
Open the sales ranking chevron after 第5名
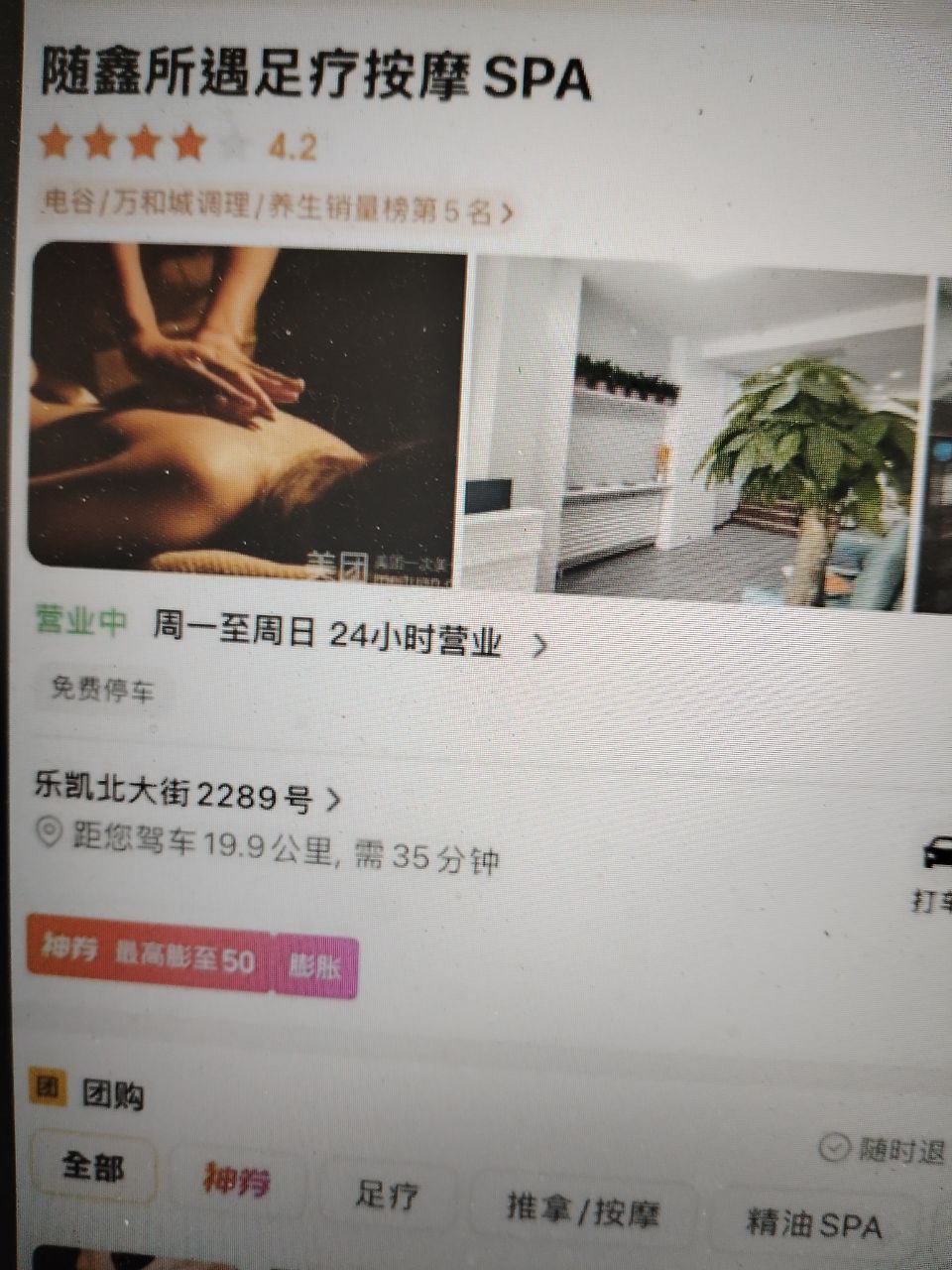(508, 210)
